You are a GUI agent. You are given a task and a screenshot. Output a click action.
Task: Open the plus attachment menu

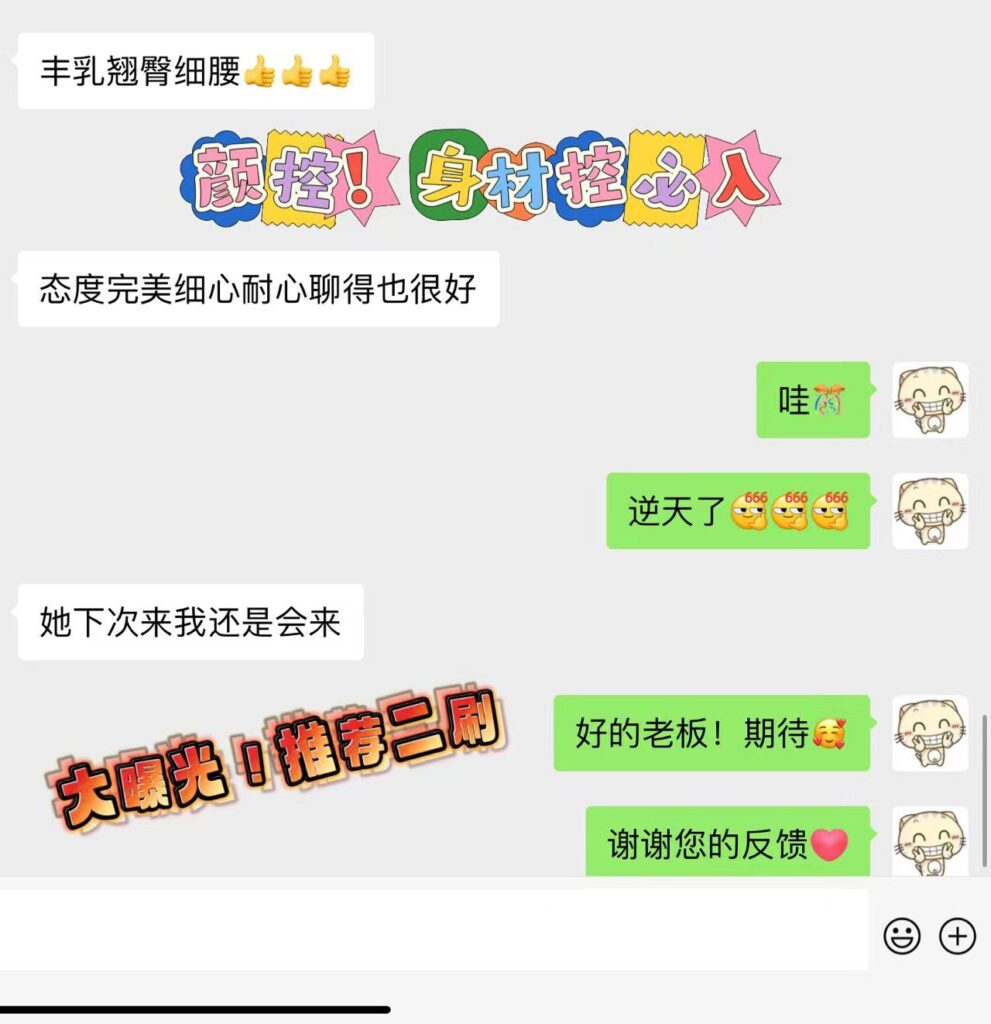click(x=957, y=937)
